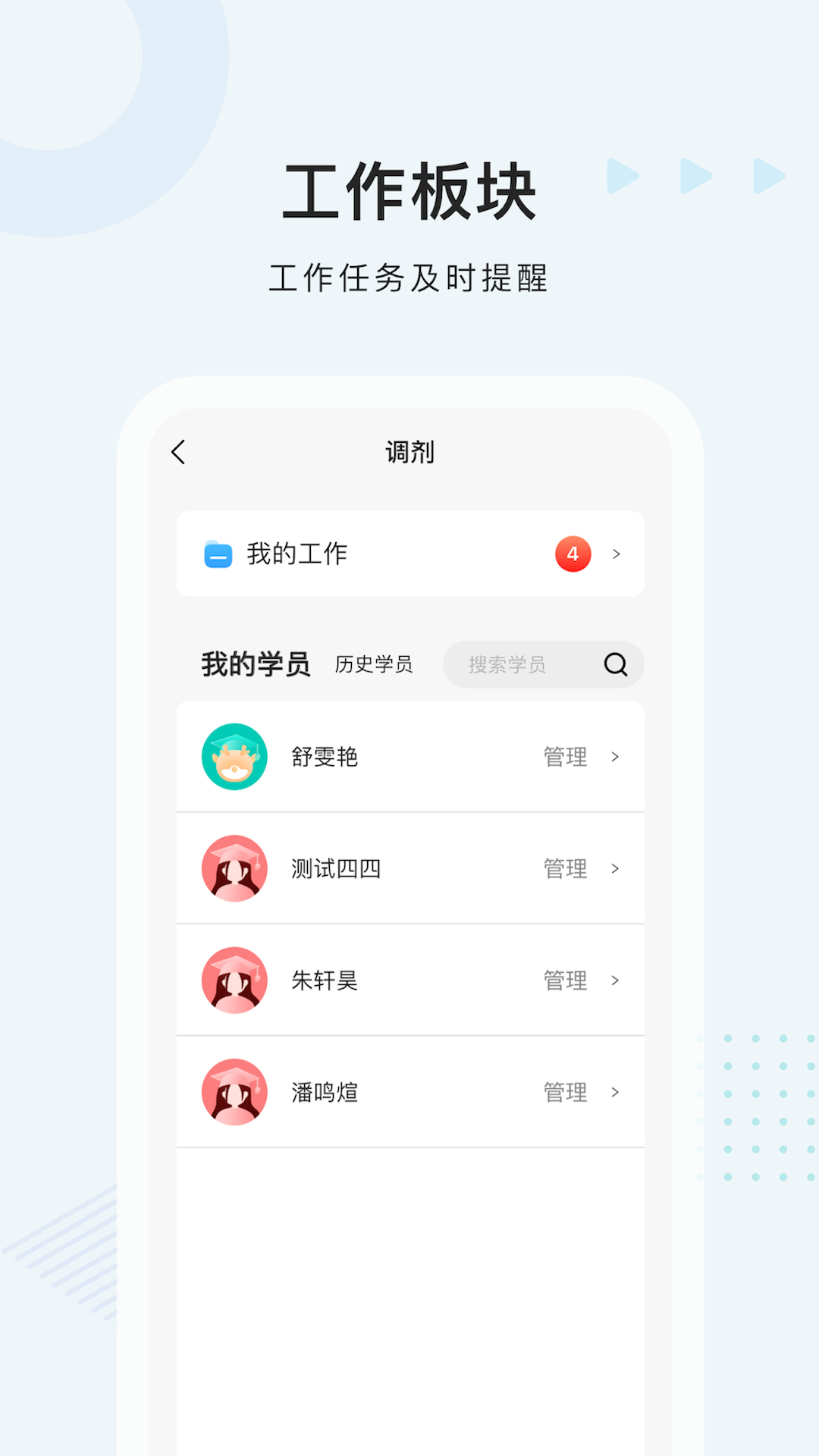Tap 管理 beside 测试四四
Image resolution: width=819 pixels, height=1456 pixels.
(565, 868)
